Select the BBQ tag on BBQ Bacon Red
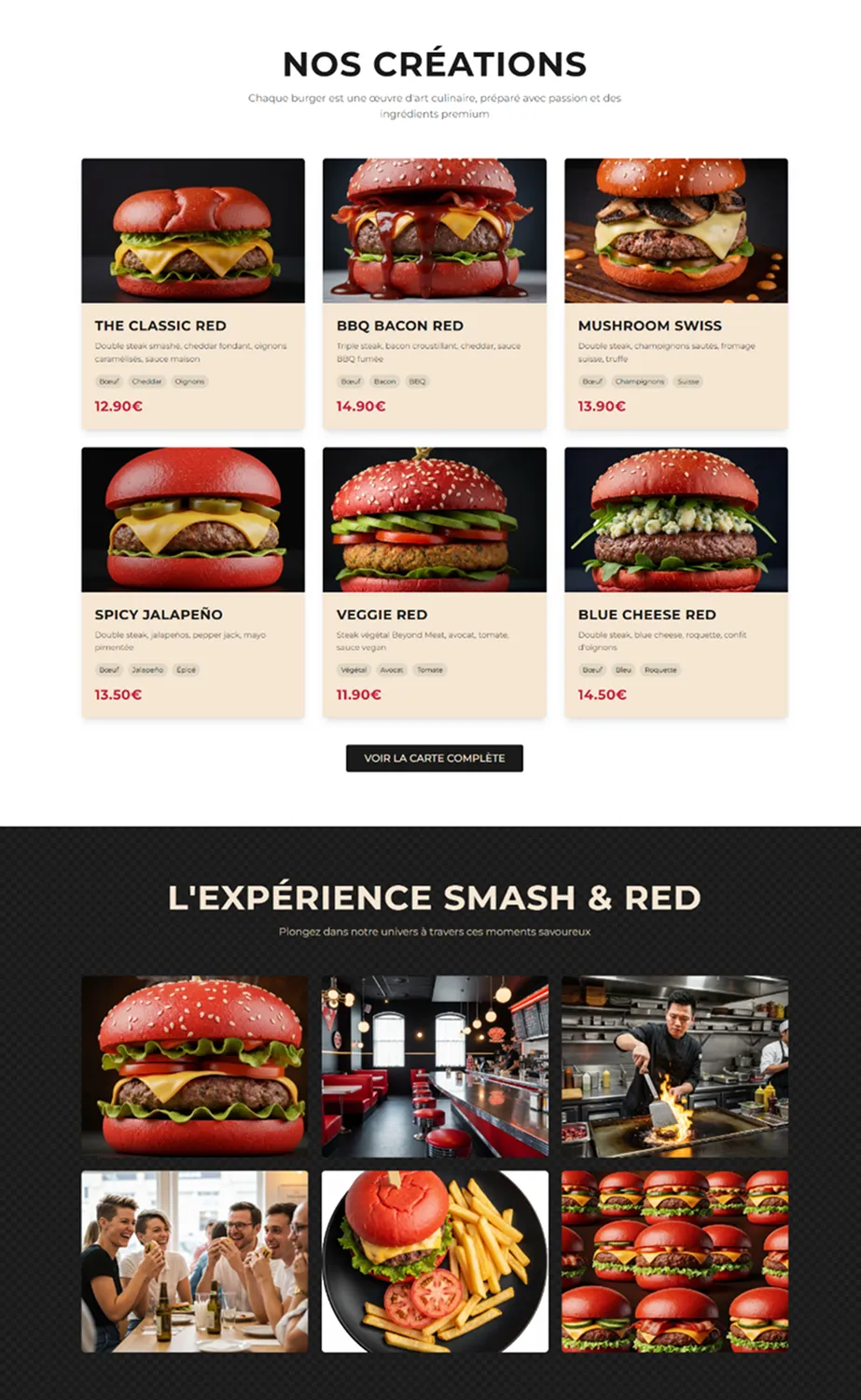 coord(417,381)
